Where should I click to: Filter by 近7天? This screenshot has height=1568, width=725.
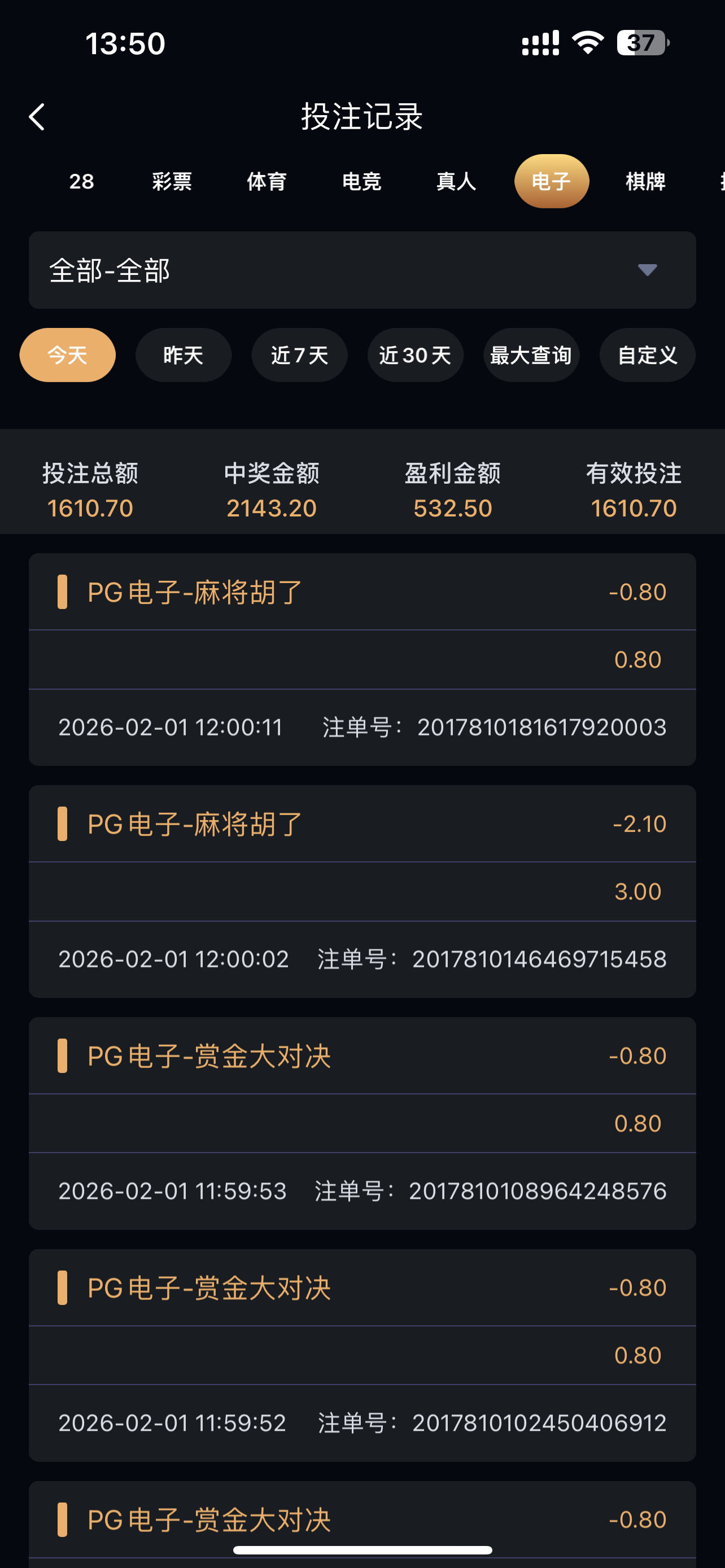point(299,355)
